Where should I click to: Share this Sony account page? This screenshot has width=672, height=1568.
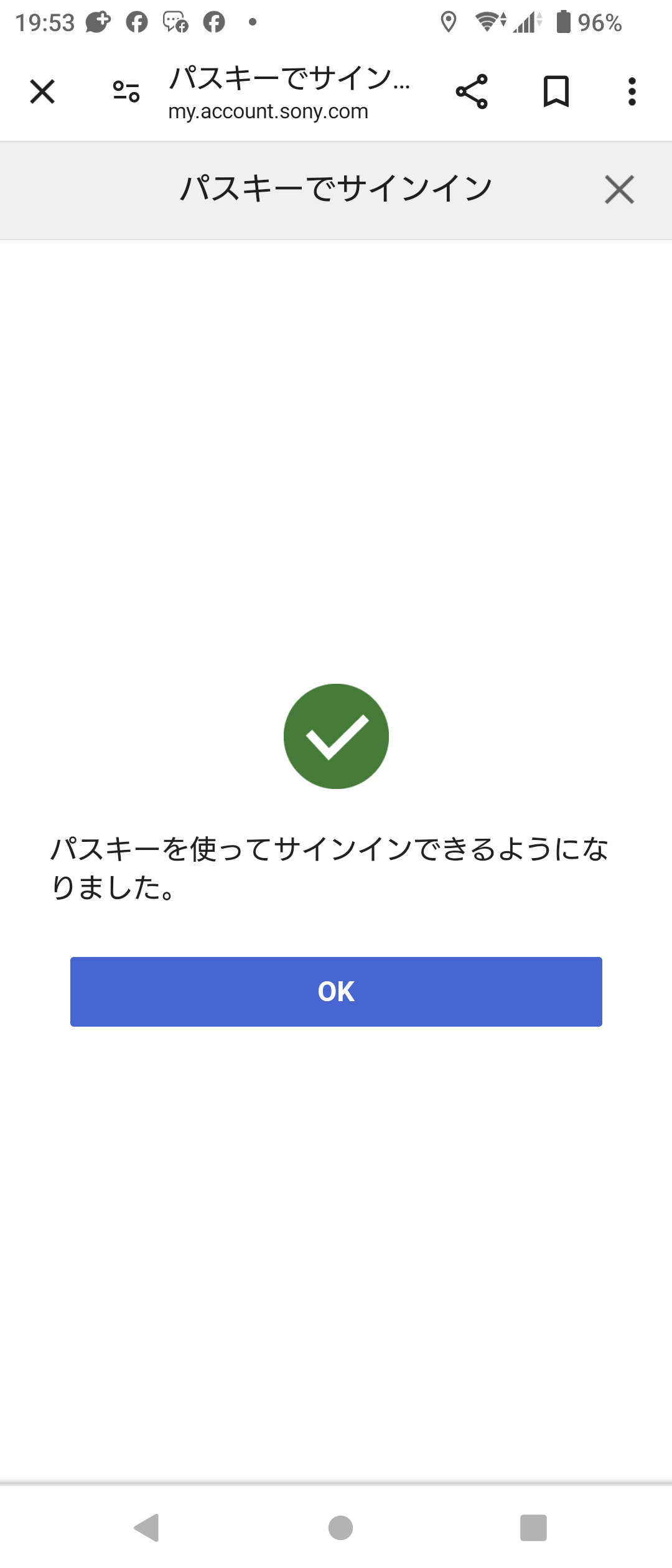click(472, 92)
